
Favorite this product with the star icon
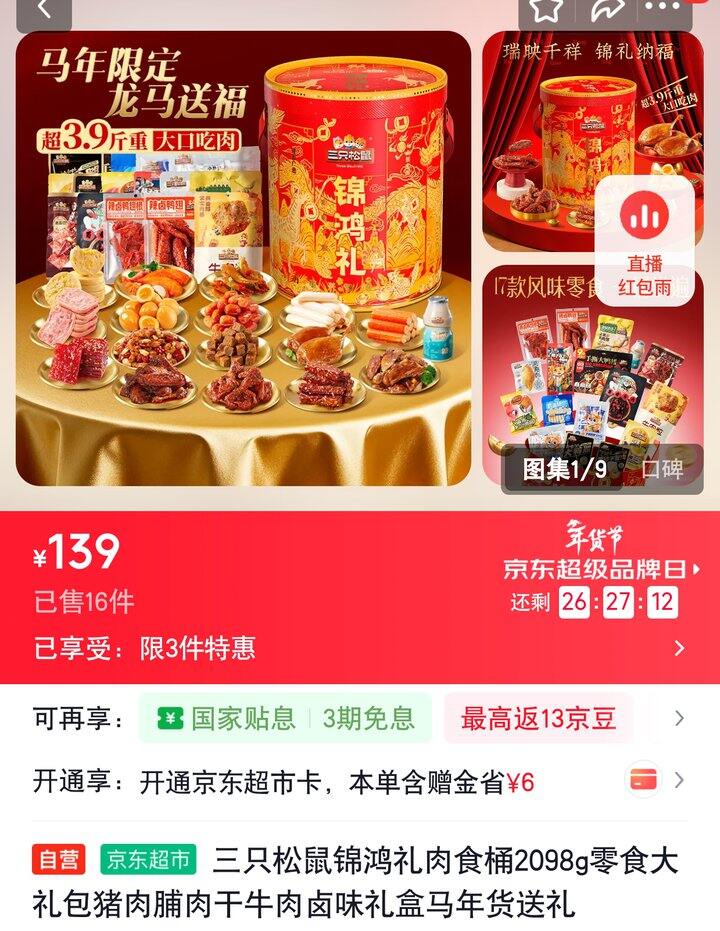click(x=546, y=10)
